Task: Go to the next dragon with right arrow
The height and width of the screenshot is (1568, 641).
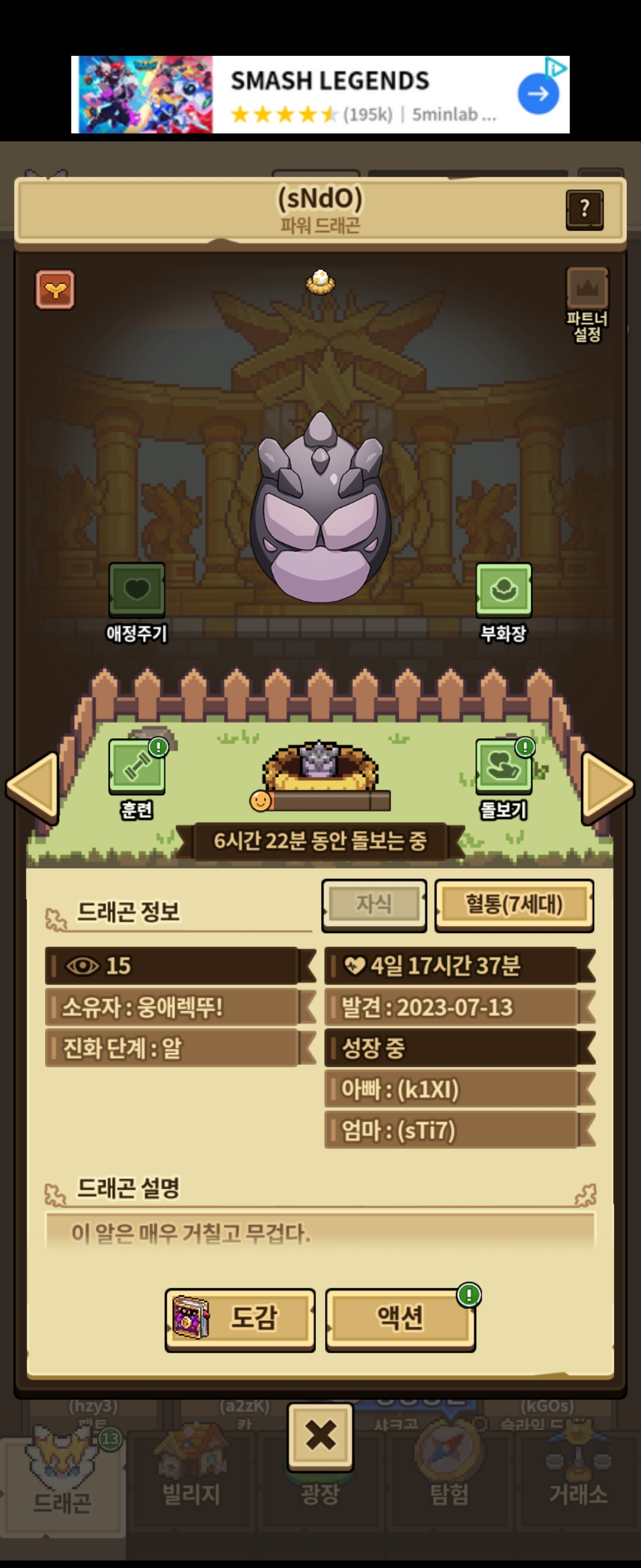Action: coord(607,788)
